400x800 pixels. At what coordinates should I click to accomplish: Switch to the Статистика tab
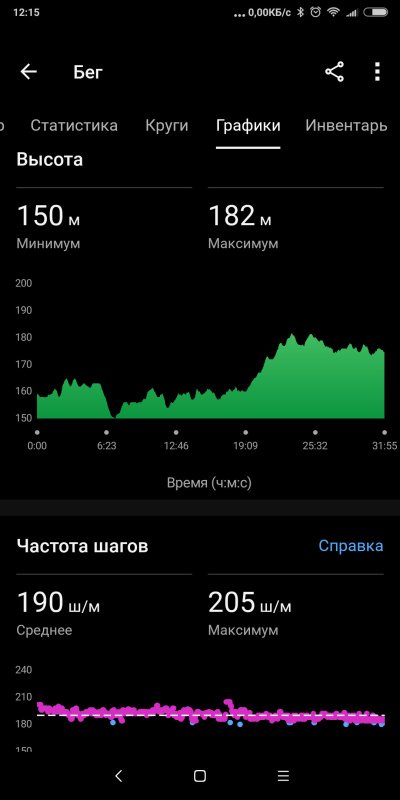point(74,126)
